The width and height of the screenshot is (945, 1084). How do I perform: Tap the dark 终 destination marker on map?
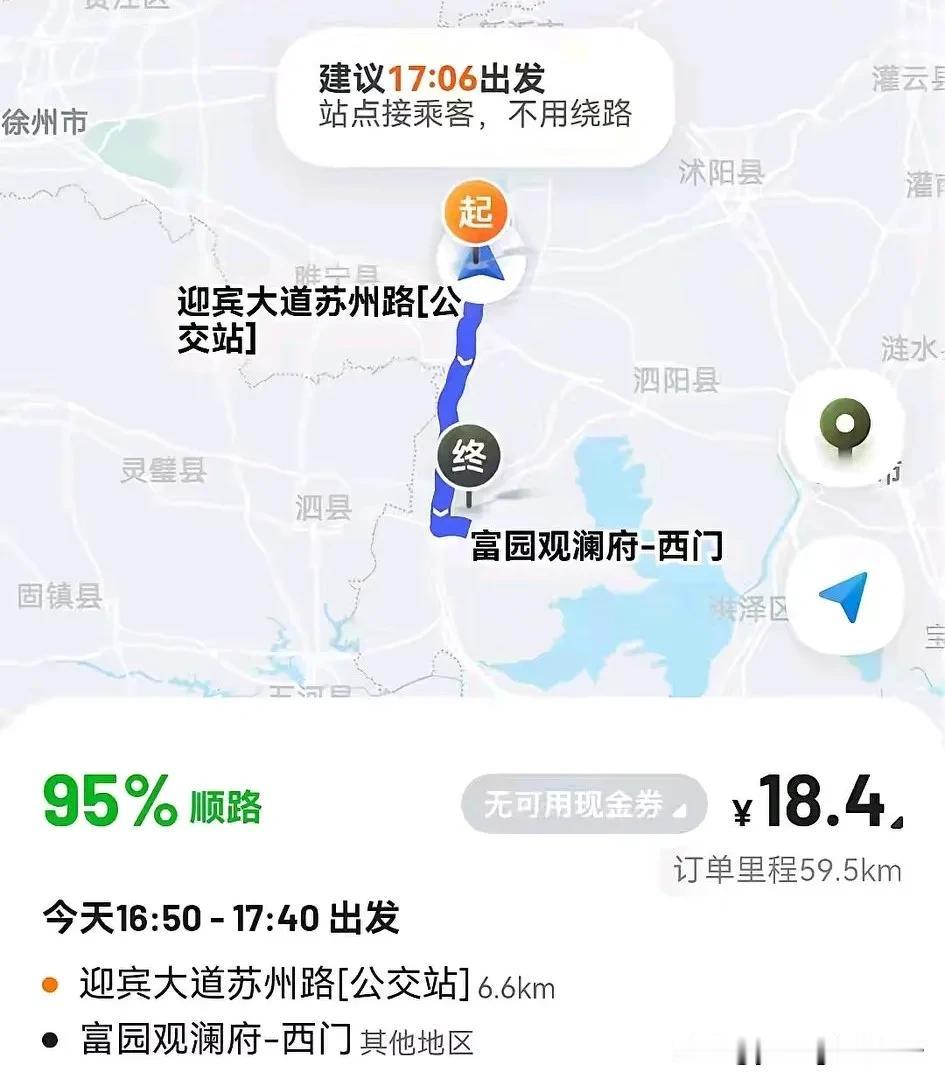click(x=469, y=455)
